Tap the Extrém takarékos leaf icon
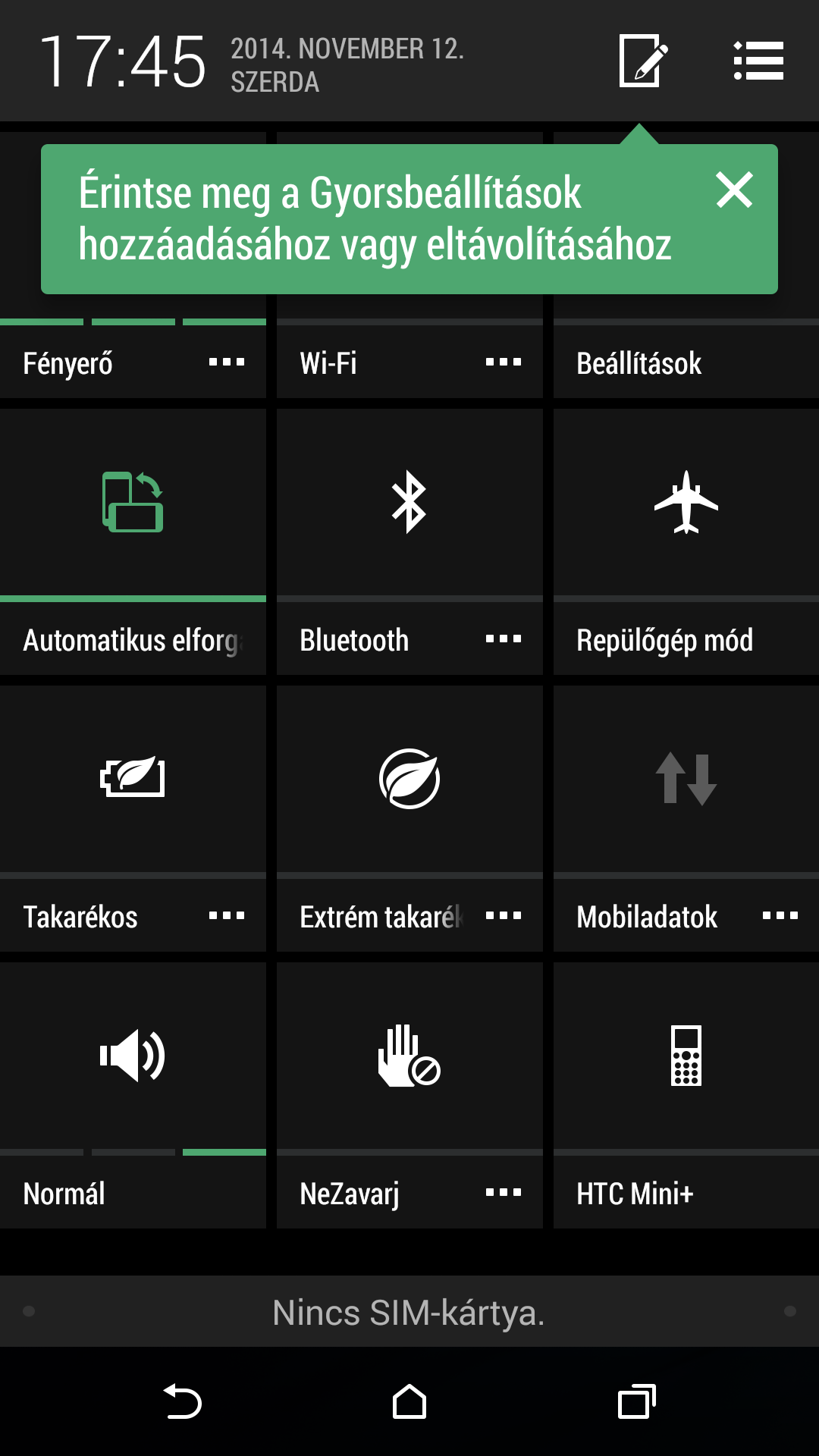 coord(409,780)
